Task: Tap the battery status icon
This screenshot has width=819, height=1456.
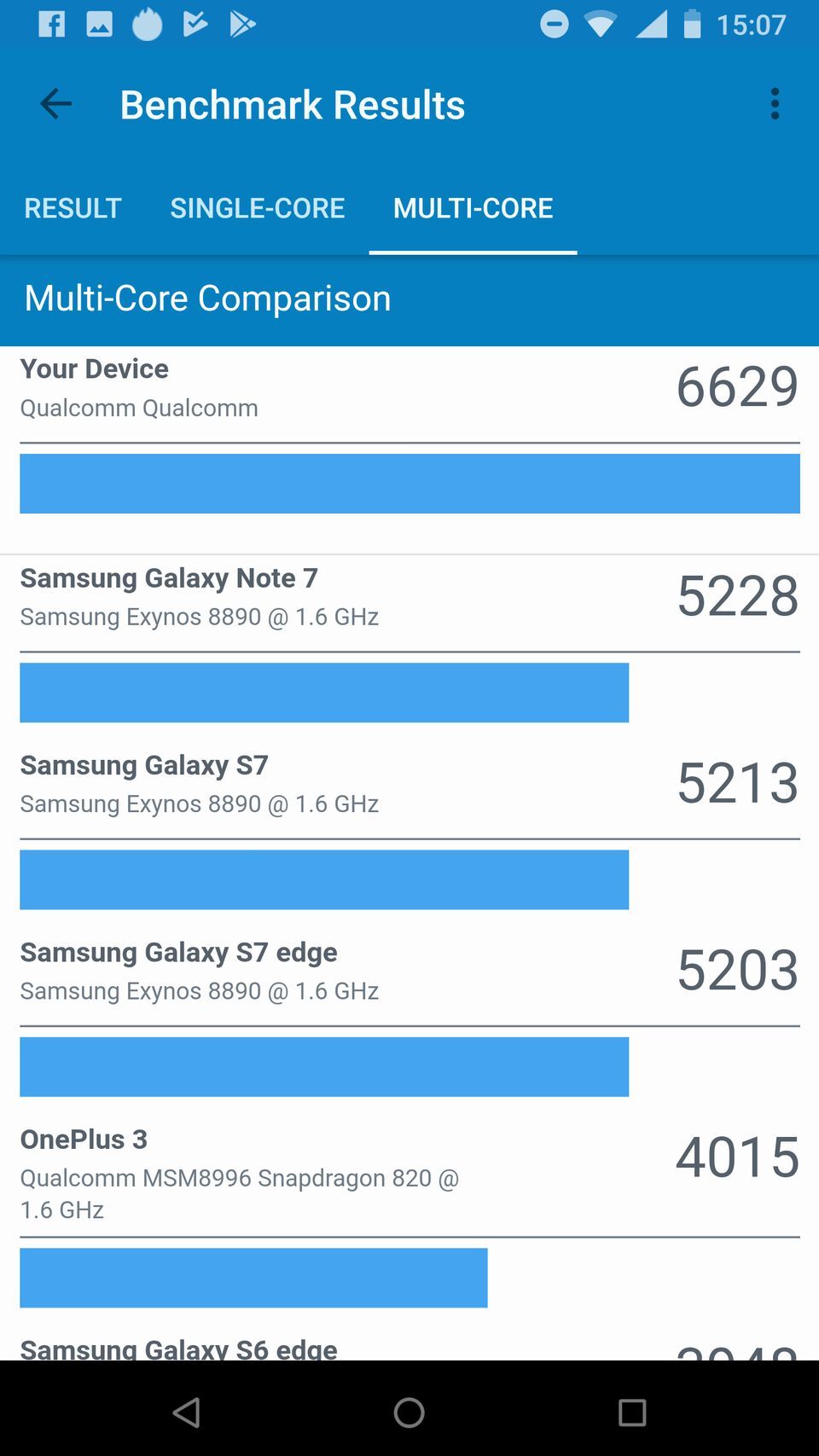Action: 693,24
